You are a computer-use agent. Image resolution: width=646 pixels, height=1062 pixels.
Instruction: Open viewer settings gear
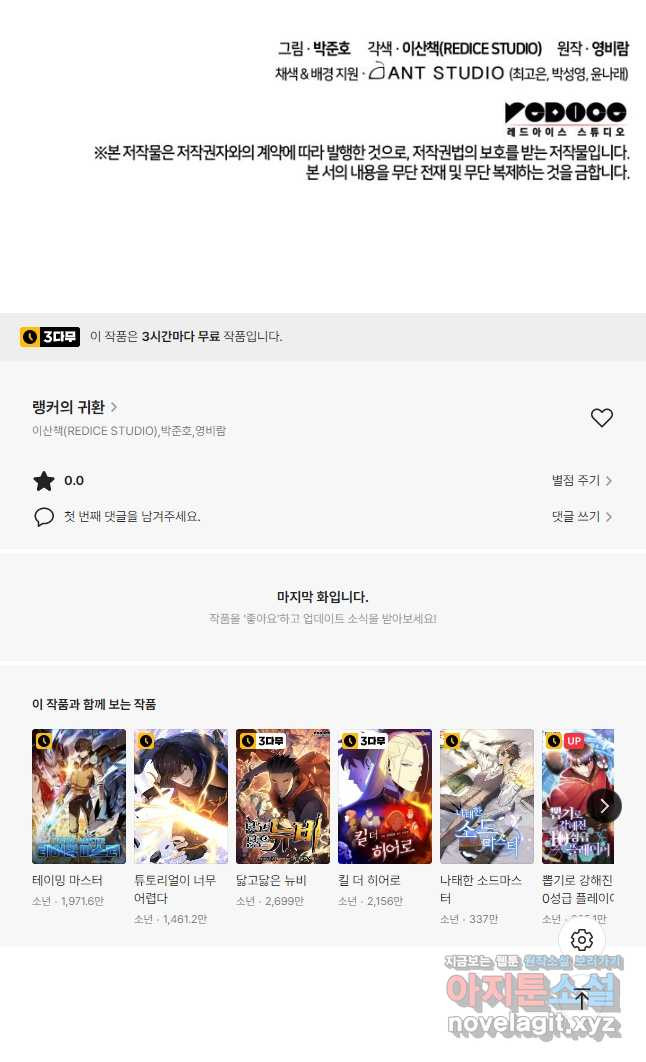click(582, 940)
